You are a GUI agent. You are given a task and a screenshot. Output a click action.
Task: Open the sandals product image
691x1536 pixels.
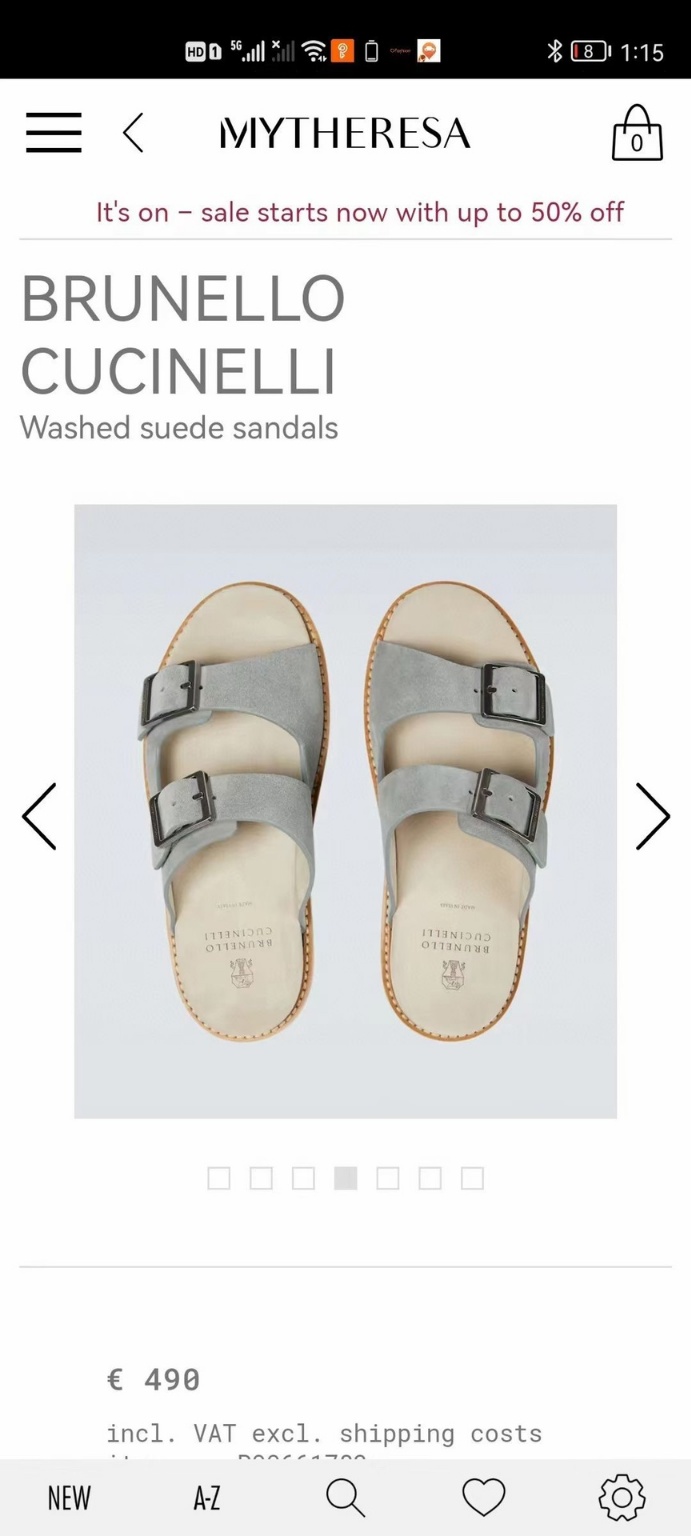[345, 810]
